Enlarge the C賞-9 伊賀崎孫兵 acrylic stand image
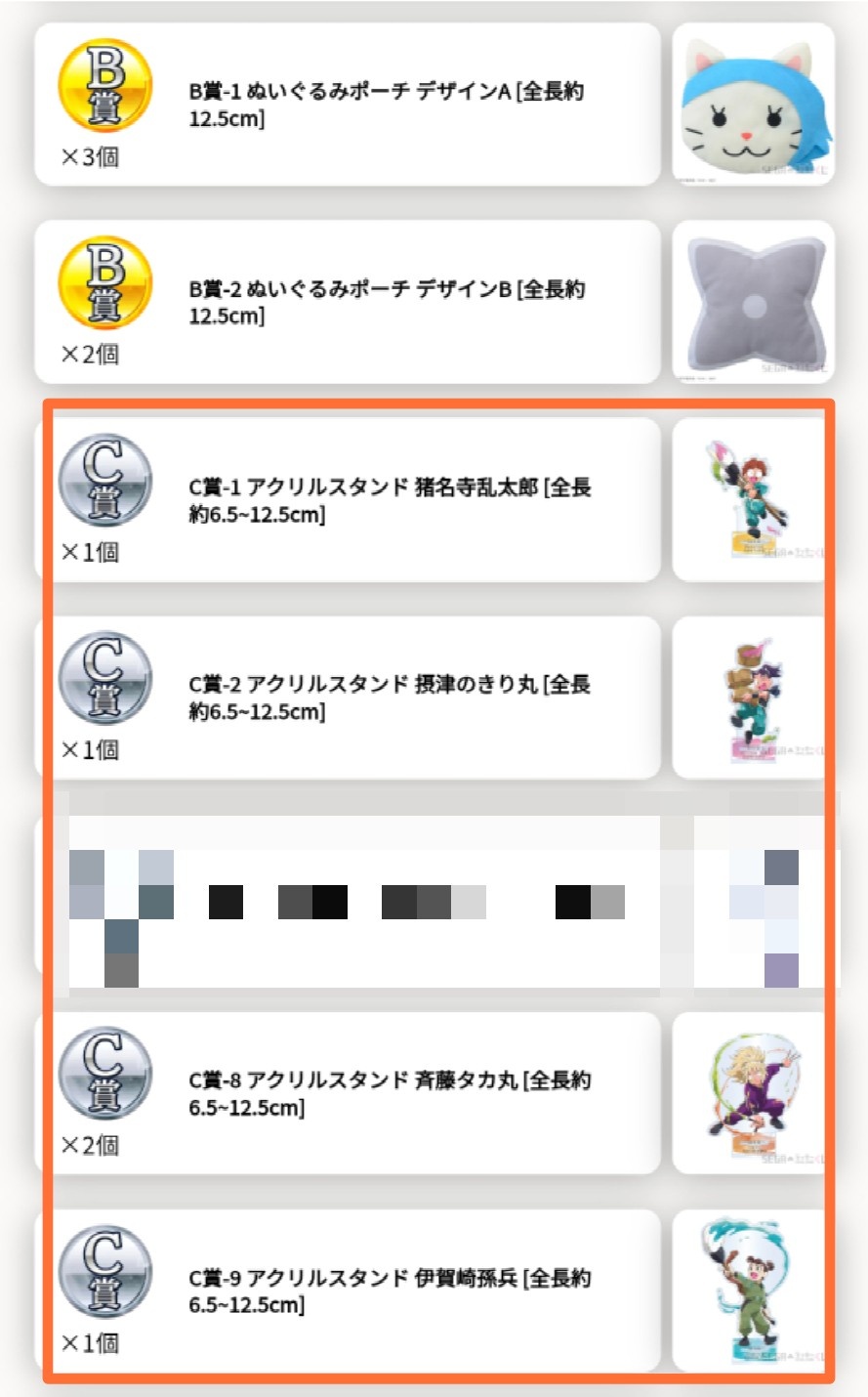Screen dimensions: 868x1397 (751, 1291)
